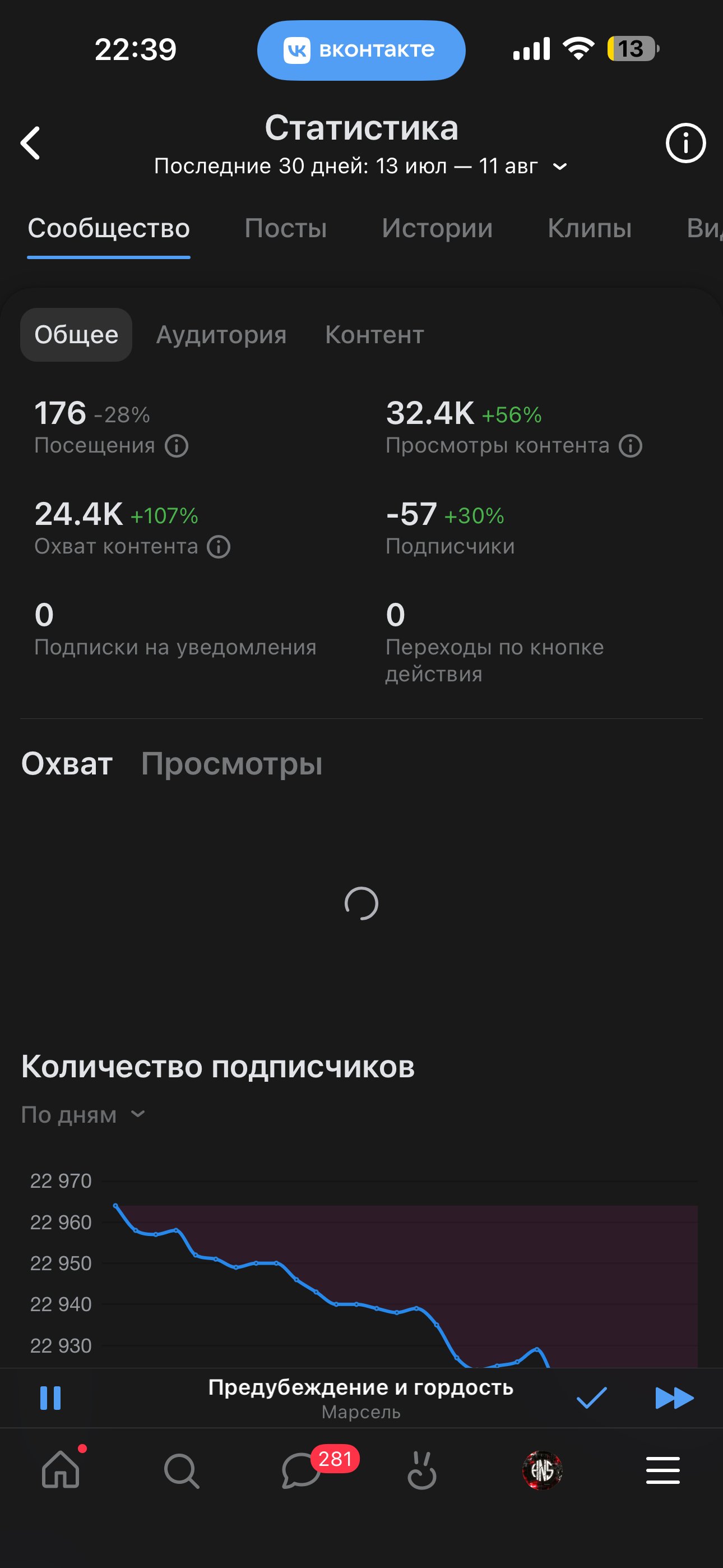
Task: Show info about Посещения
Action: pyautogui.click(x=177, y=446)
